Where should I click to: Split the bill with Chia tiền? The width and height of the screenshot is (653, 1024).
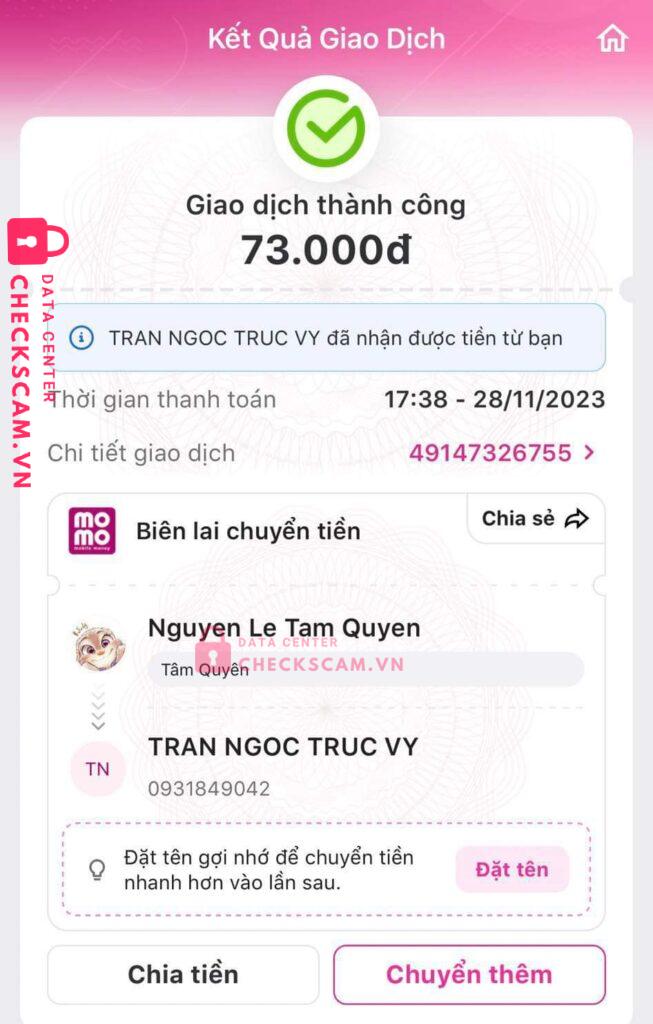183,974
